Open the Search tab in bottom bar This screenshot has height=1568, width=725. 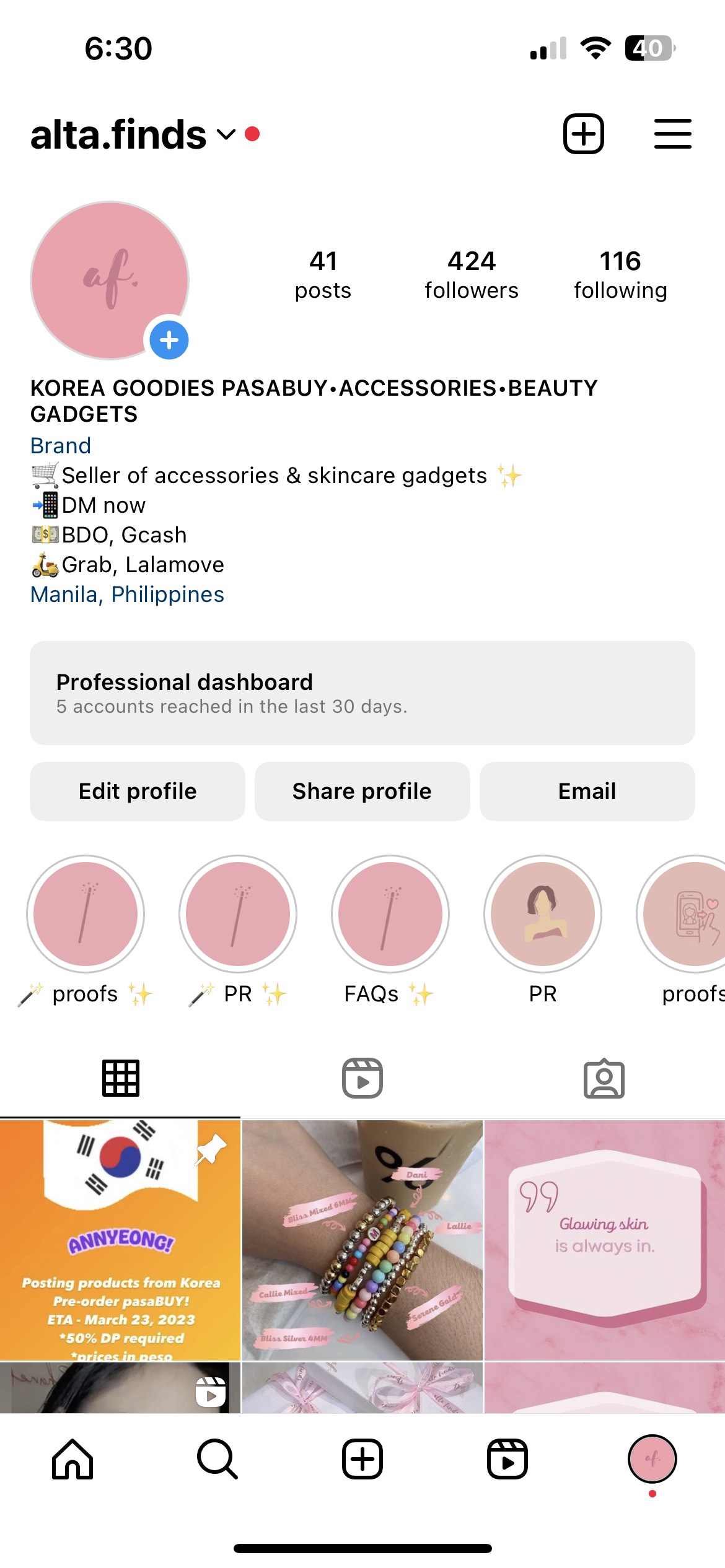217,1459
